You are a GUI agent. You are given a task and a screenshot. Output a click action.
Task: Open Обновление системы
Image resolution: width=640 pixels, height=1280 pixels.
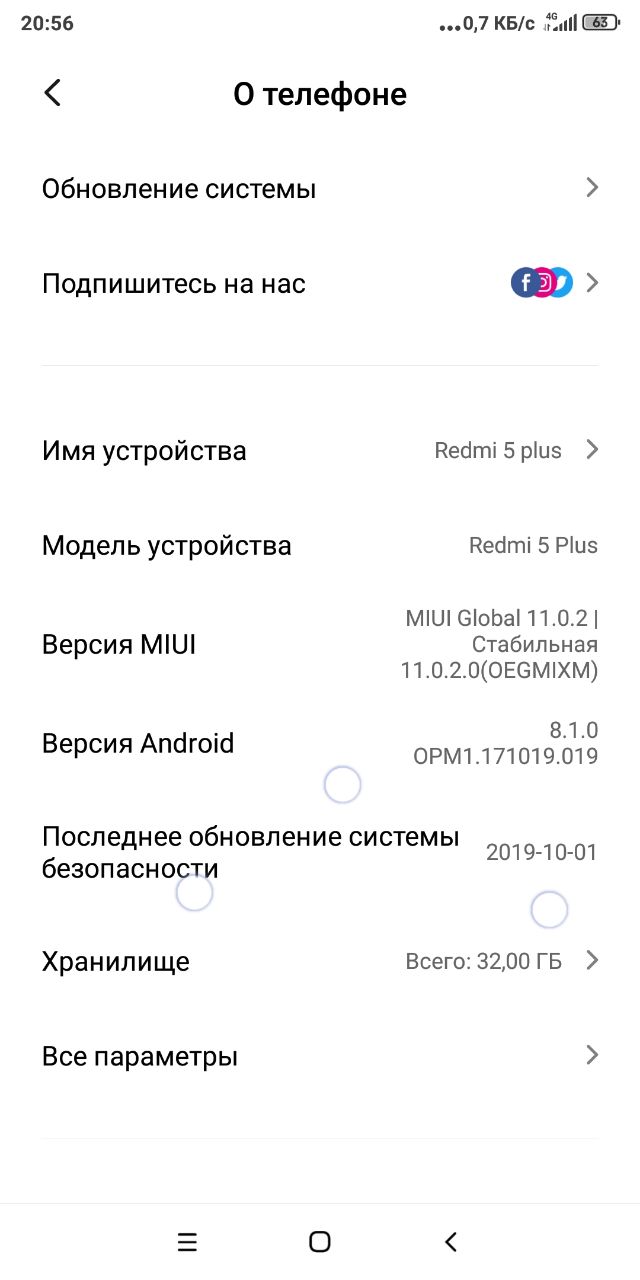(320, 188)
